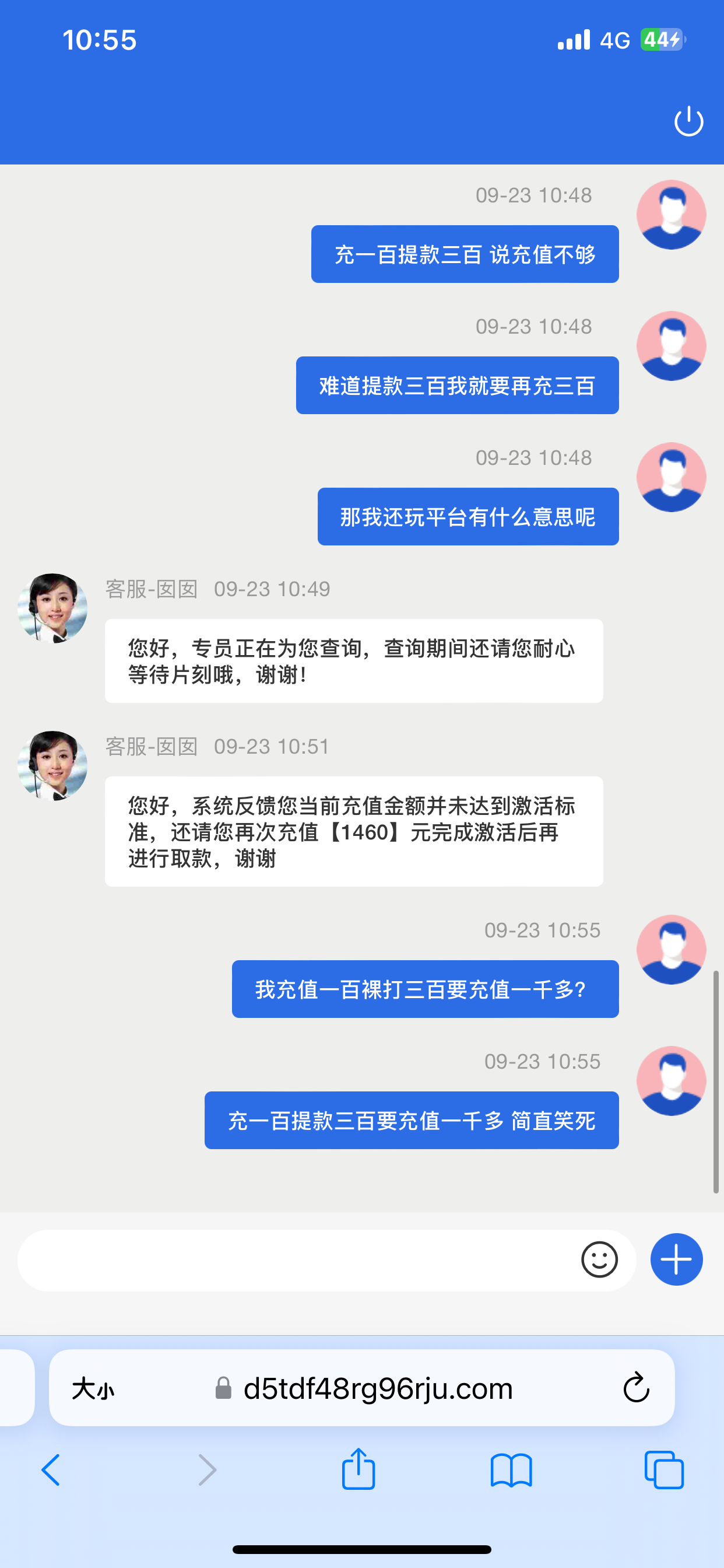Image resolution: width=724 pixels, height=1568 pixels.
Task: Open the emoji picker in the message bar
Action: [x=599, y=1259]
